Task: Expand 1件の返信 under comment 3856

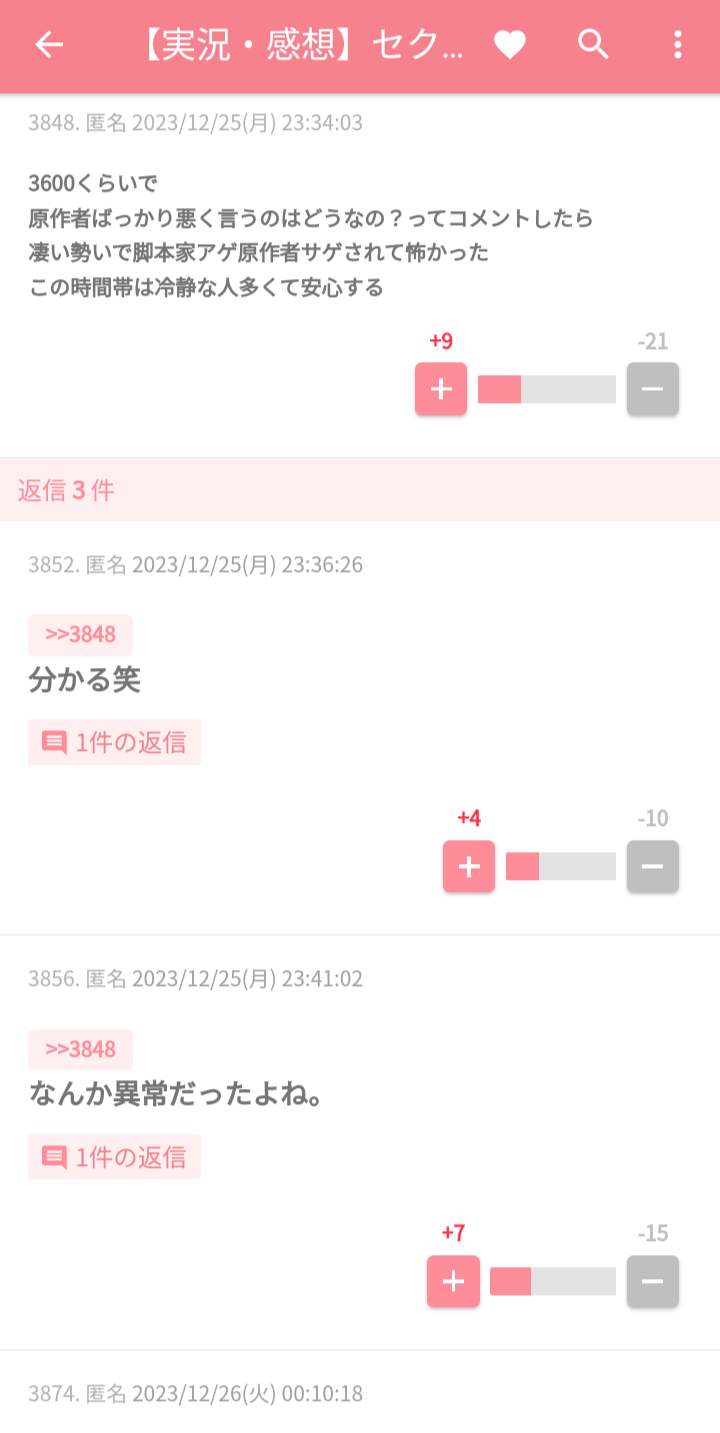Action: point(114,1157)
